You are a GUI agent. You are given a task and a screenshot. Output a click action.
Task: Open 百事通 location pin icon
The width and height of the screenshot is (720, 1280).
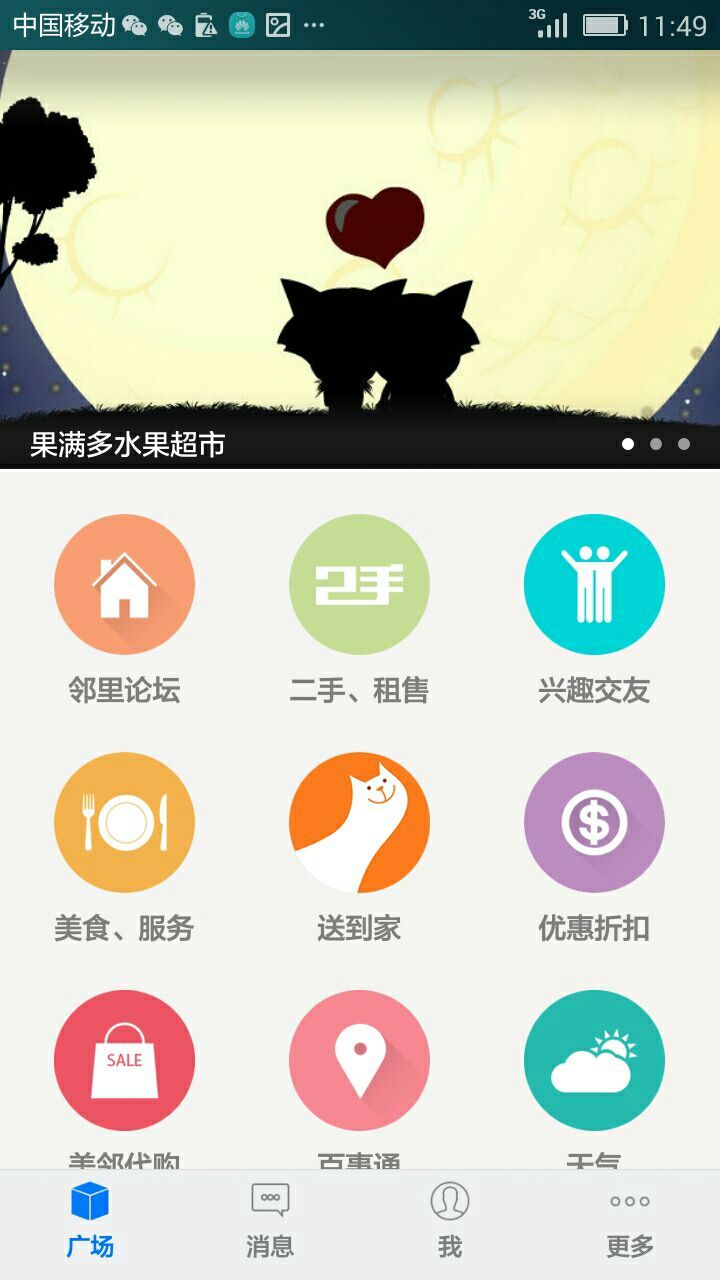[x=359, y=1061]
